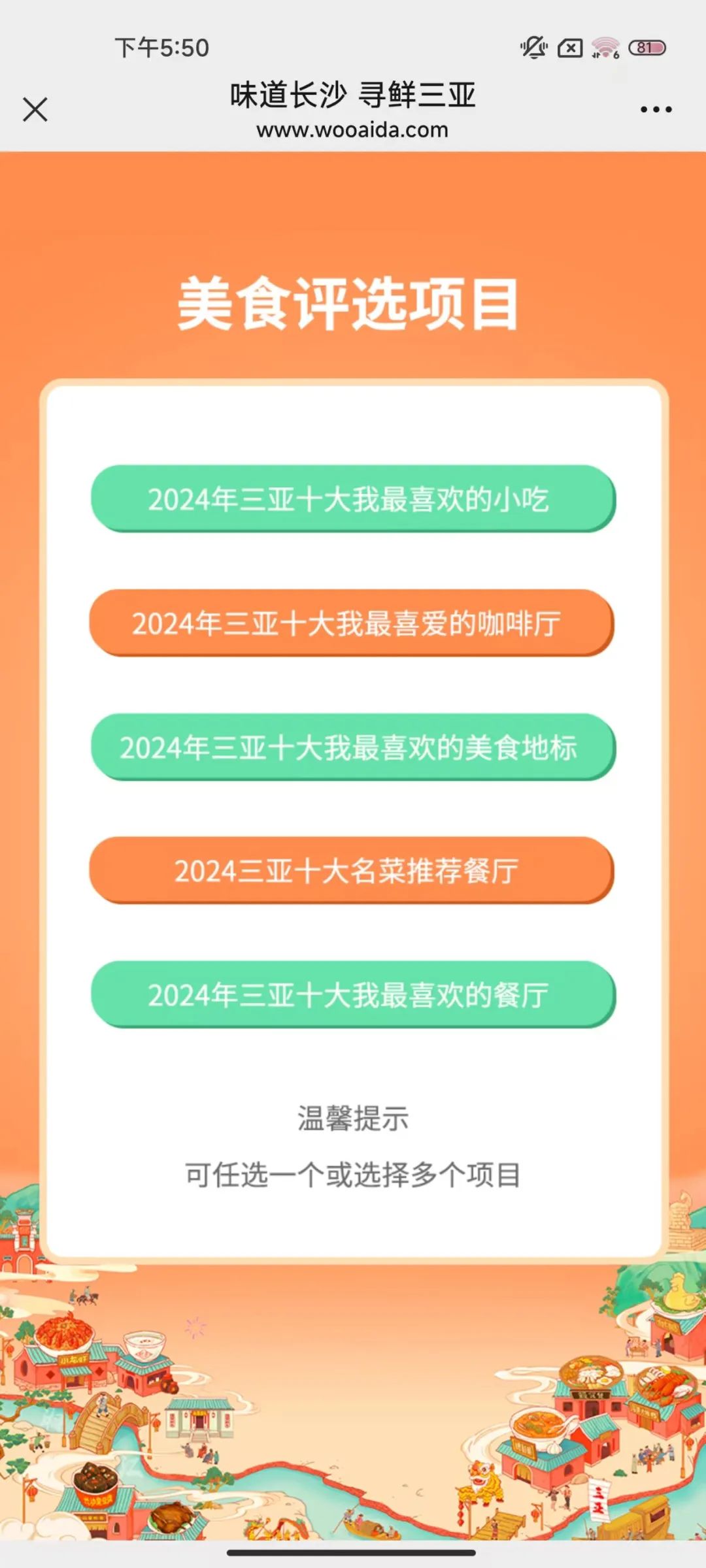The width and height of the screenshot is (706, 1568).
Task: Select 2024年三亚十大我最喜欢的小吃
Action: tap(353, 499)
